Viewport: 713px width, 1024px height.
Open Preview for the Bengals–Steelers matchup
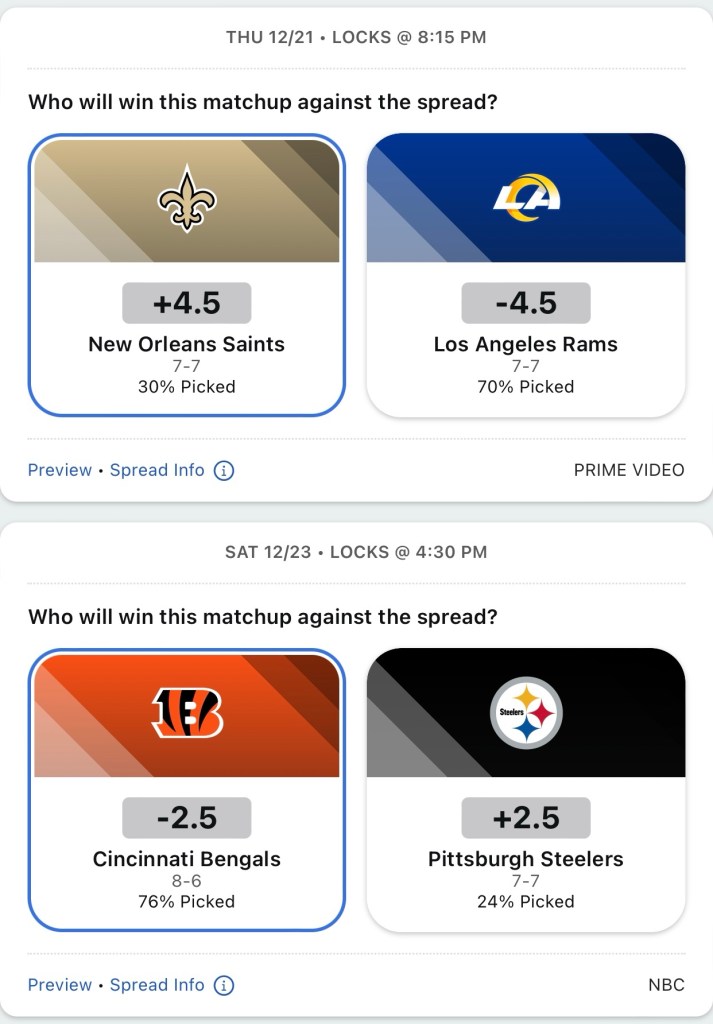click(59, 985)
